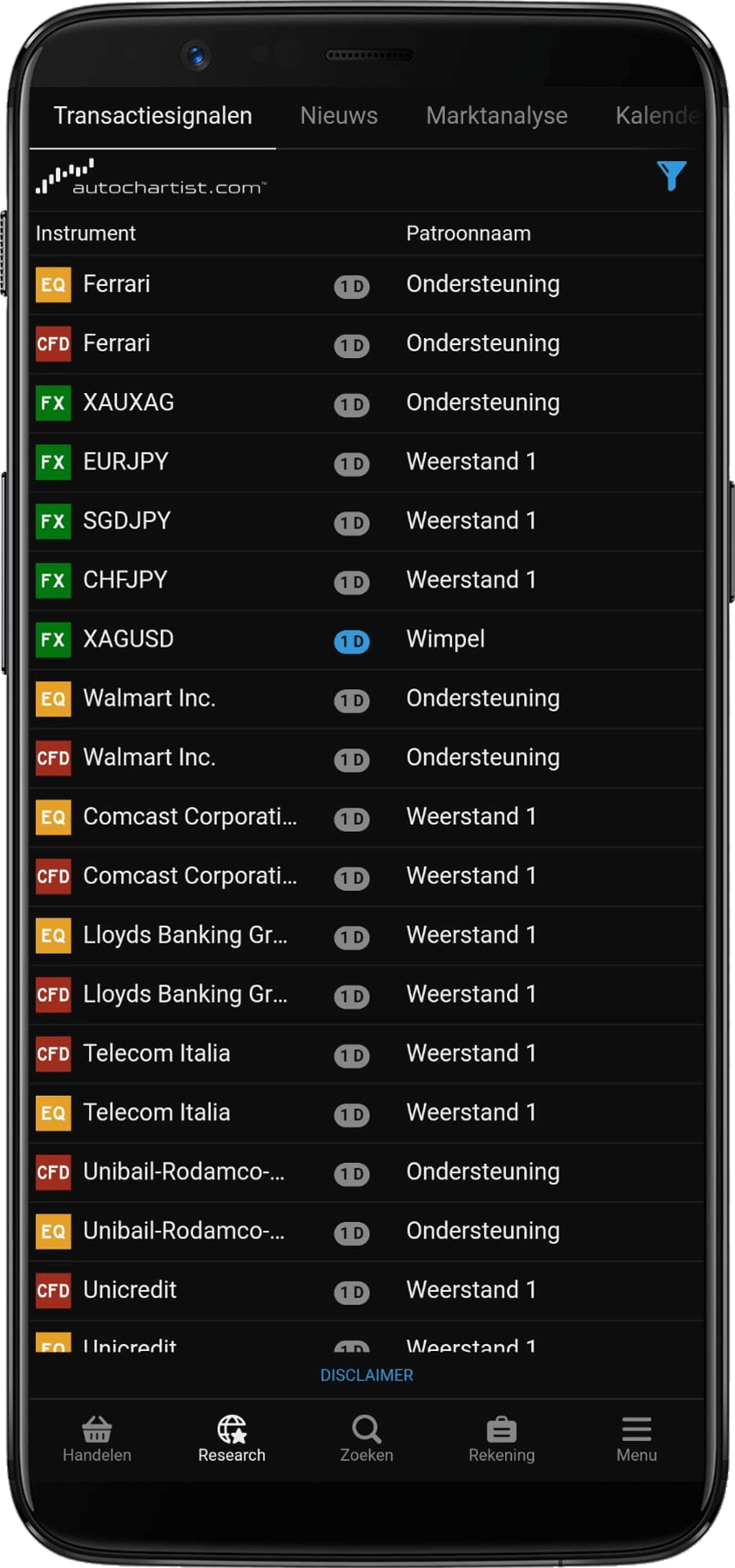Open the Kalender tab
735x1568 pixels.
(655, 116)
